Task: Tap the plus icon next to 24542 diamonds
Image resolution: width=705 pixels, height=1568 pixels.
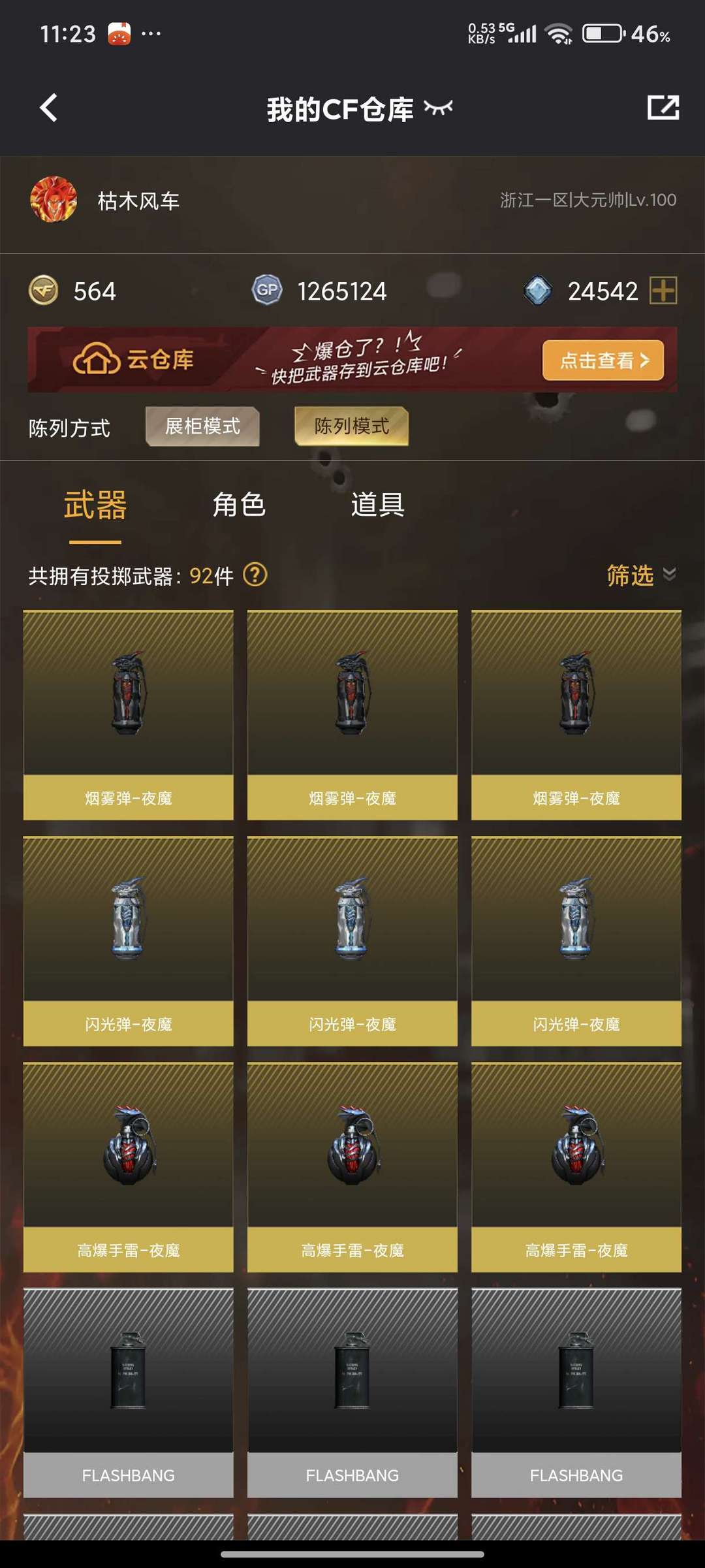Action: pyautogui.click(x=663, y=291)
